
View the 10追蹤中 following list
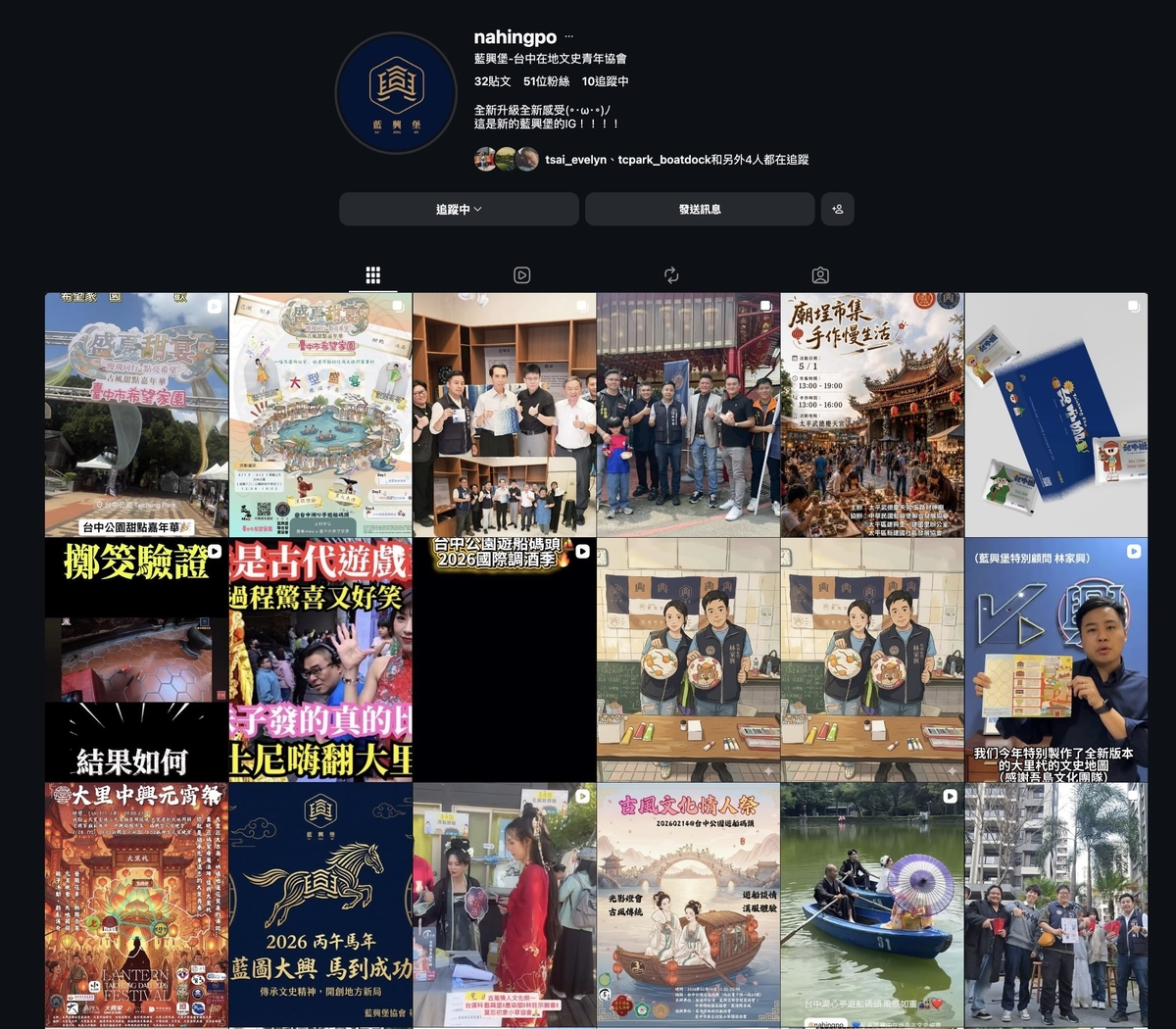pyautogui.click(x=605, y=81)
